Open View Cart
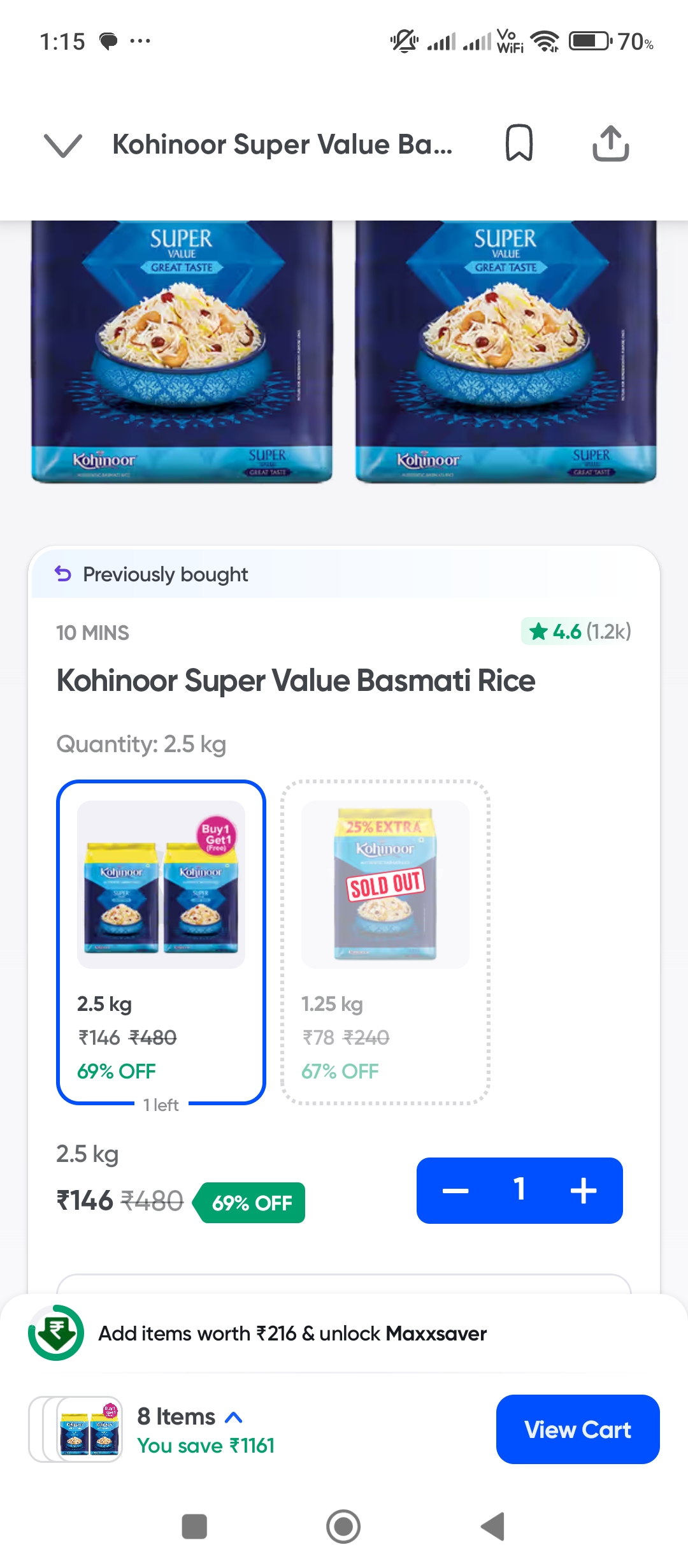 (x=577, y=1429)
